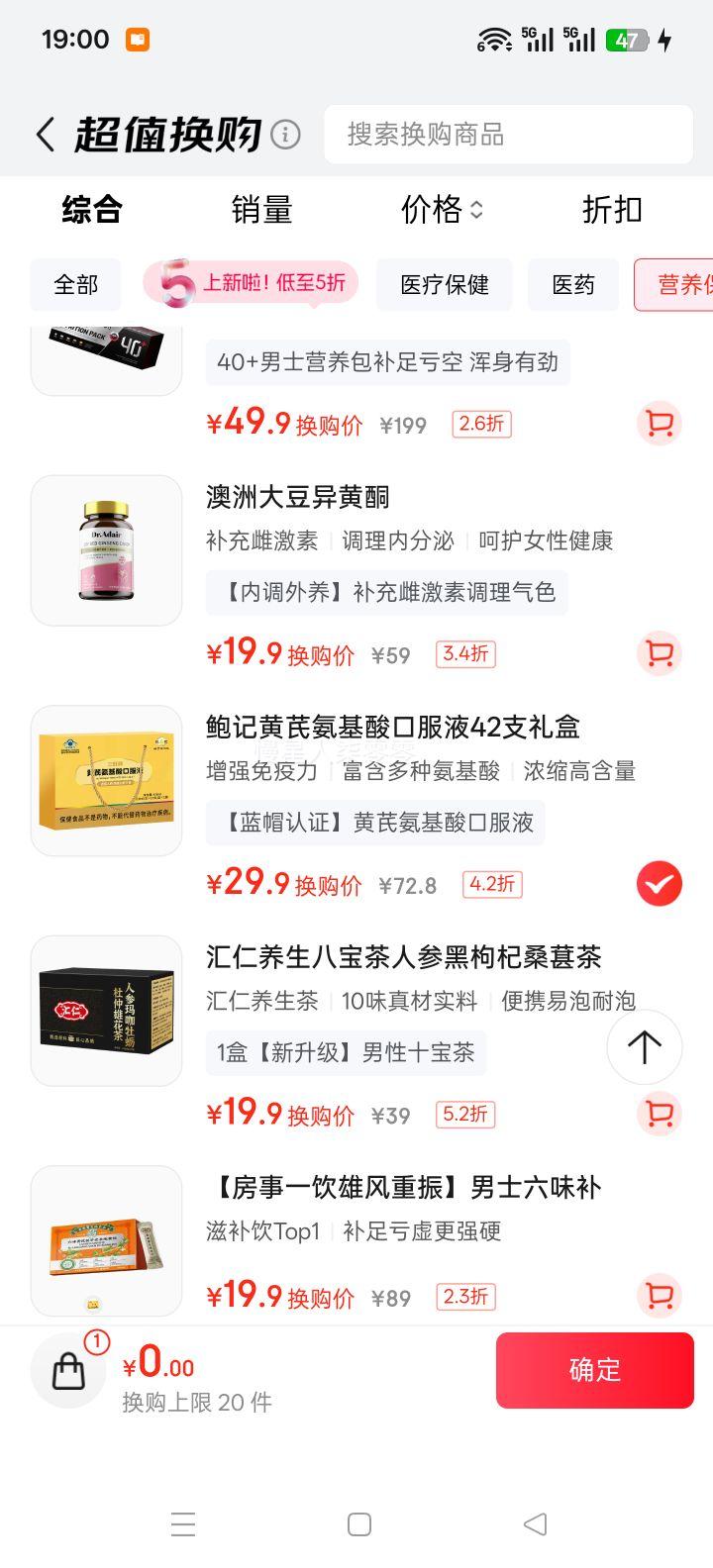
Task: Confirm selection with 确定 button
Action: pyautogui.click(x=594, y=1370)
